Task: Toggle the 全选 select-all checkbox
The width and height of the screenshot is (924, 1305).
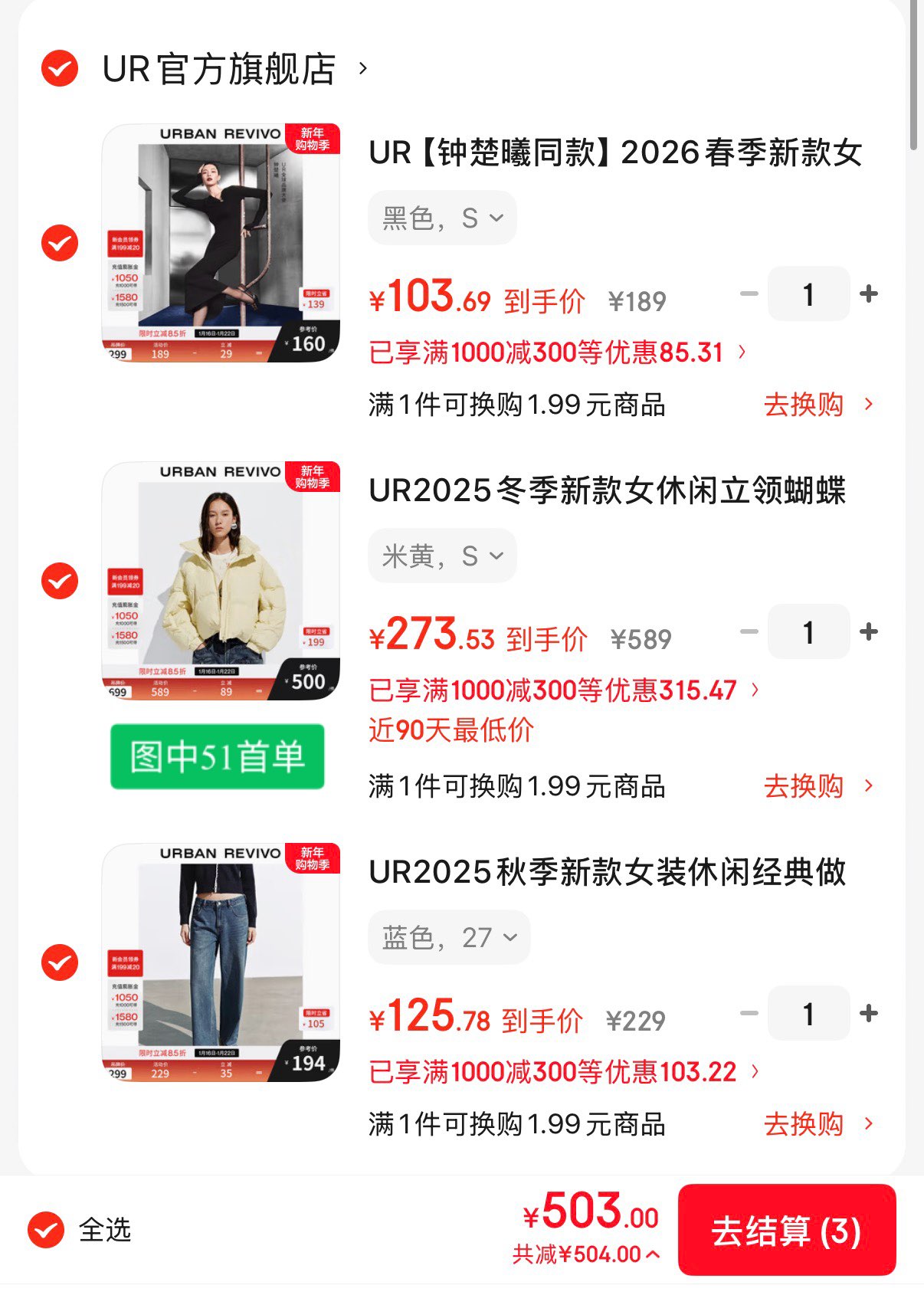Action: pyautogui.click(x=46, y=1230)
